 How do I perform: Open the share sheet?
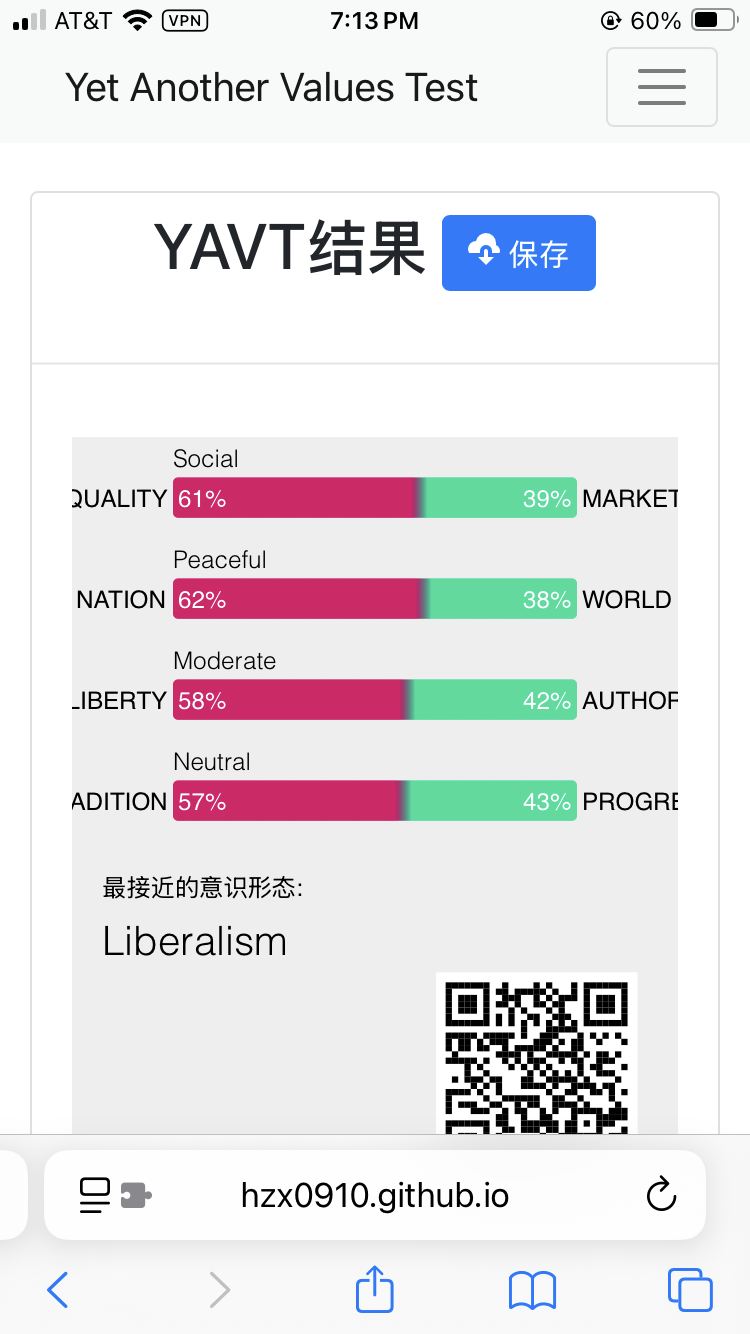click(375, 1288)
